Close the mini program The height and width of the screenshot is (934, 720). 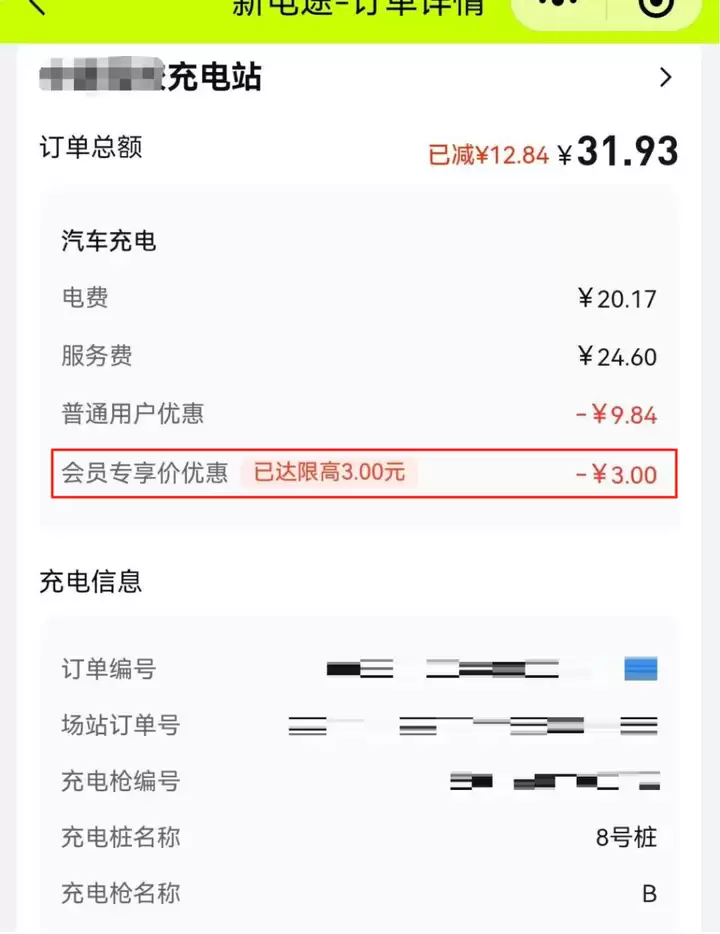[656, 6]
